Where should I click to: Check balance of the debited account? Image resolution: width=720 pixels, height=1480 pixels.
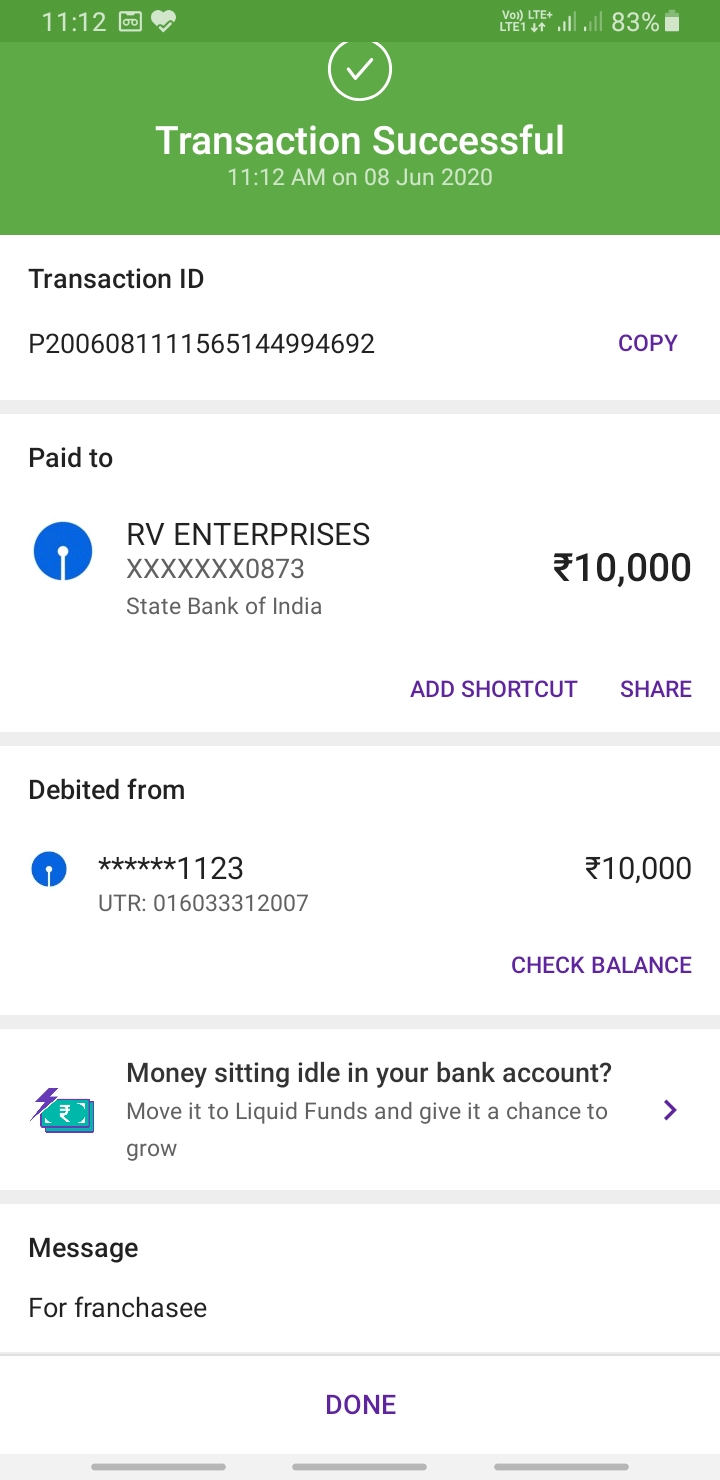click(x=601, y=965)
